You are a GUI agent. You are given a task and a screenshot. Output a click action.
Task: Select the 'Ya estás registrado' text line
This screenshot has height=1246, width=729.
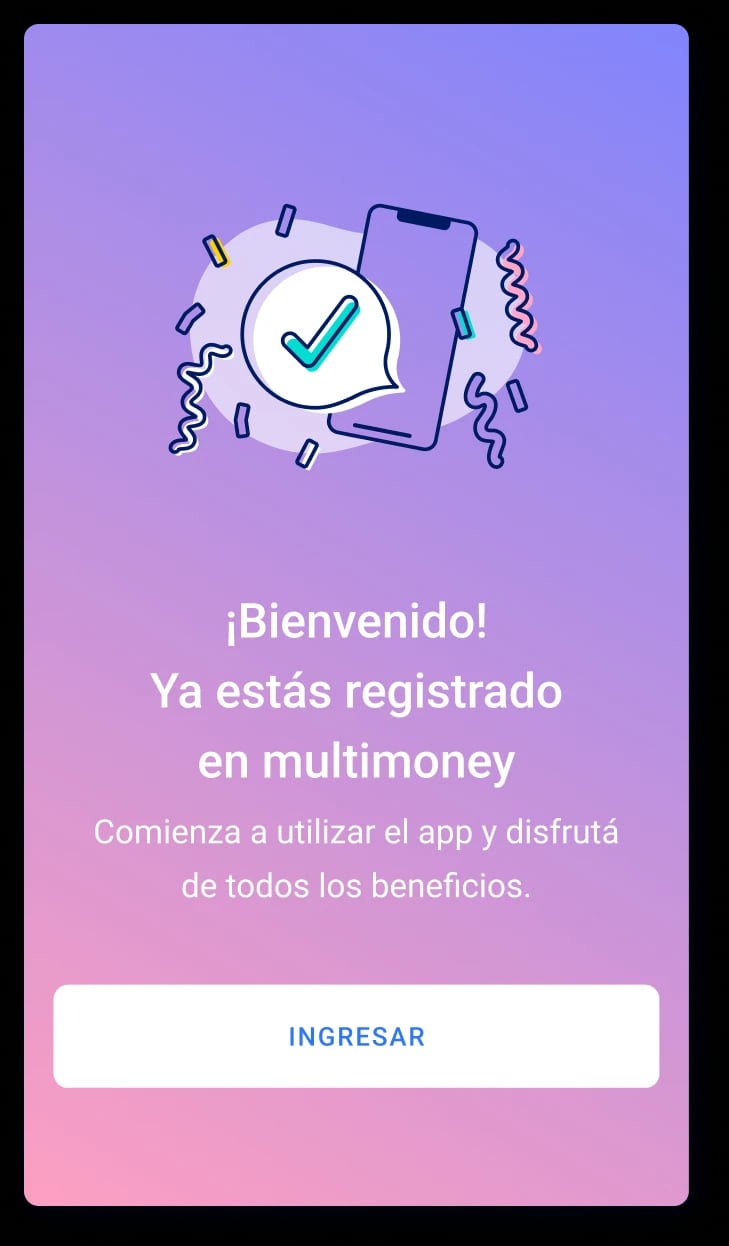(358, 691)
